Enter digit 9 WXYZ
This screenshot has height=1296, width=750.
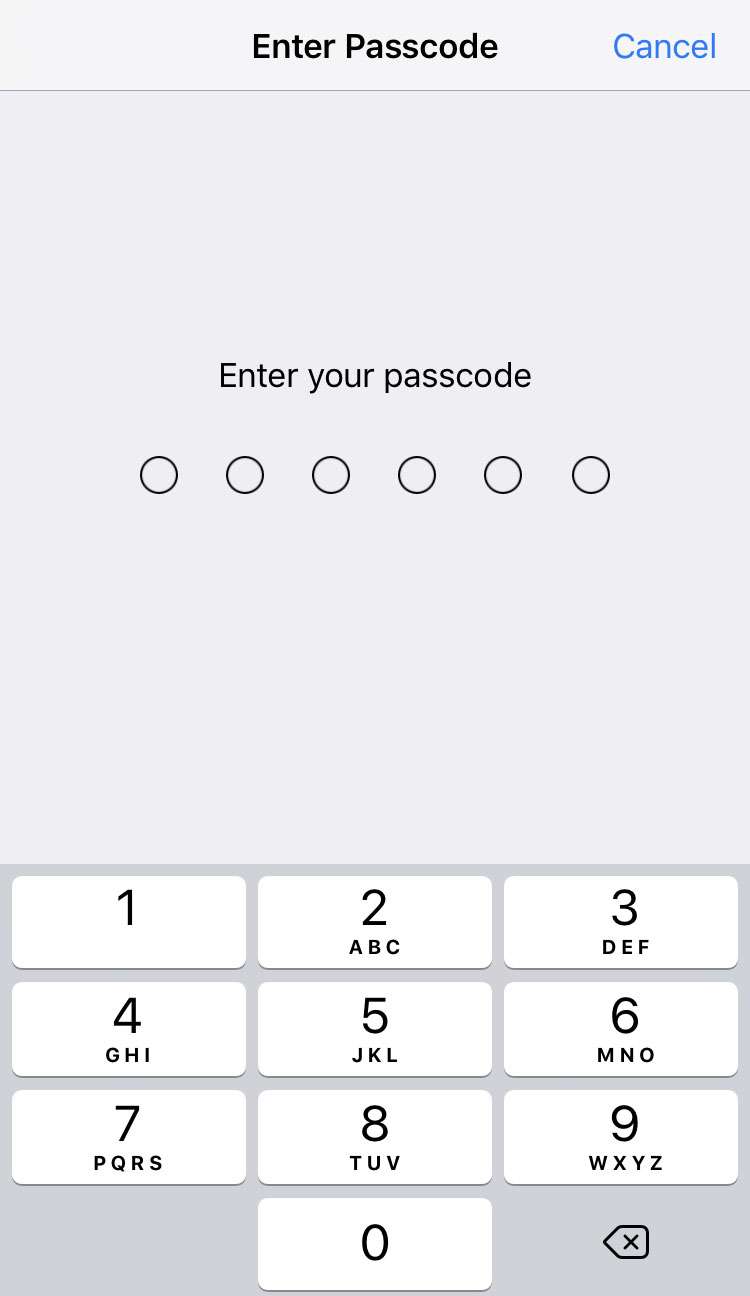pyautogui.click(x=621, y=1137)
